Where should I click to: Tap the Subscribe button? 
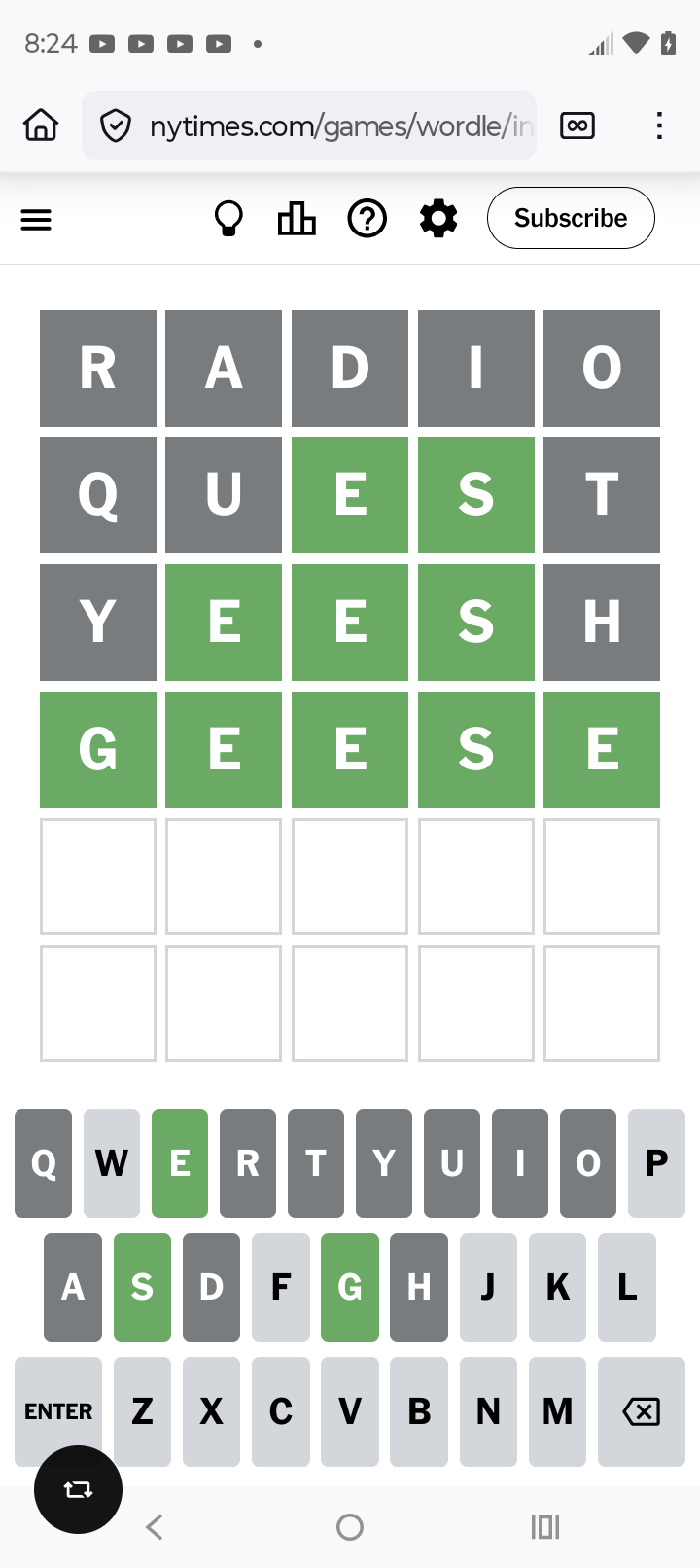coord(571,218)
